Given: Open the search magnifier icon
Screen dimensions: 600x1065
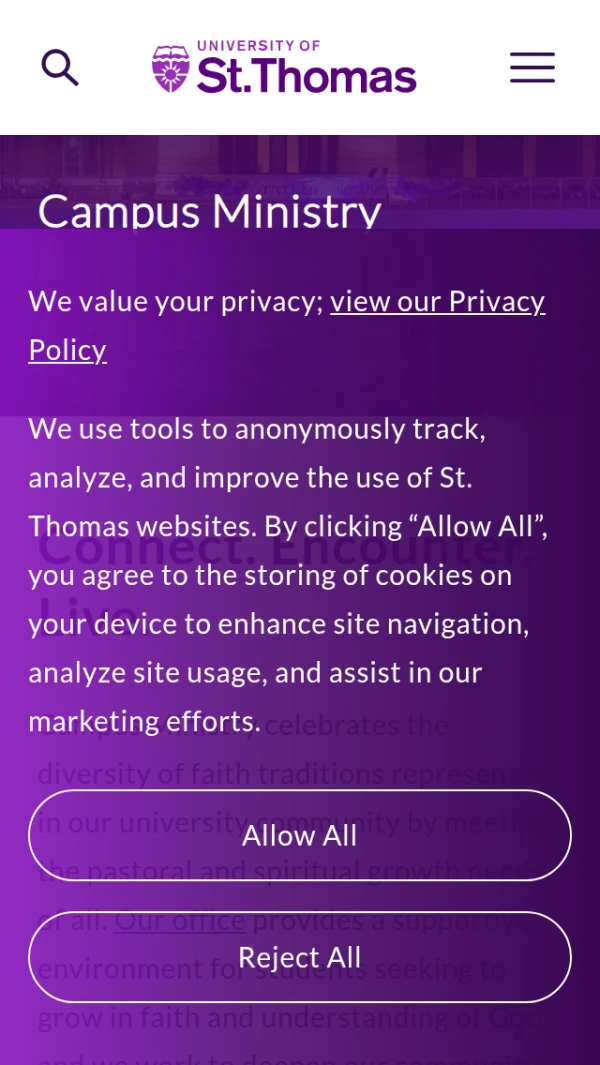Looking at the screenshot, I should 59,68.
